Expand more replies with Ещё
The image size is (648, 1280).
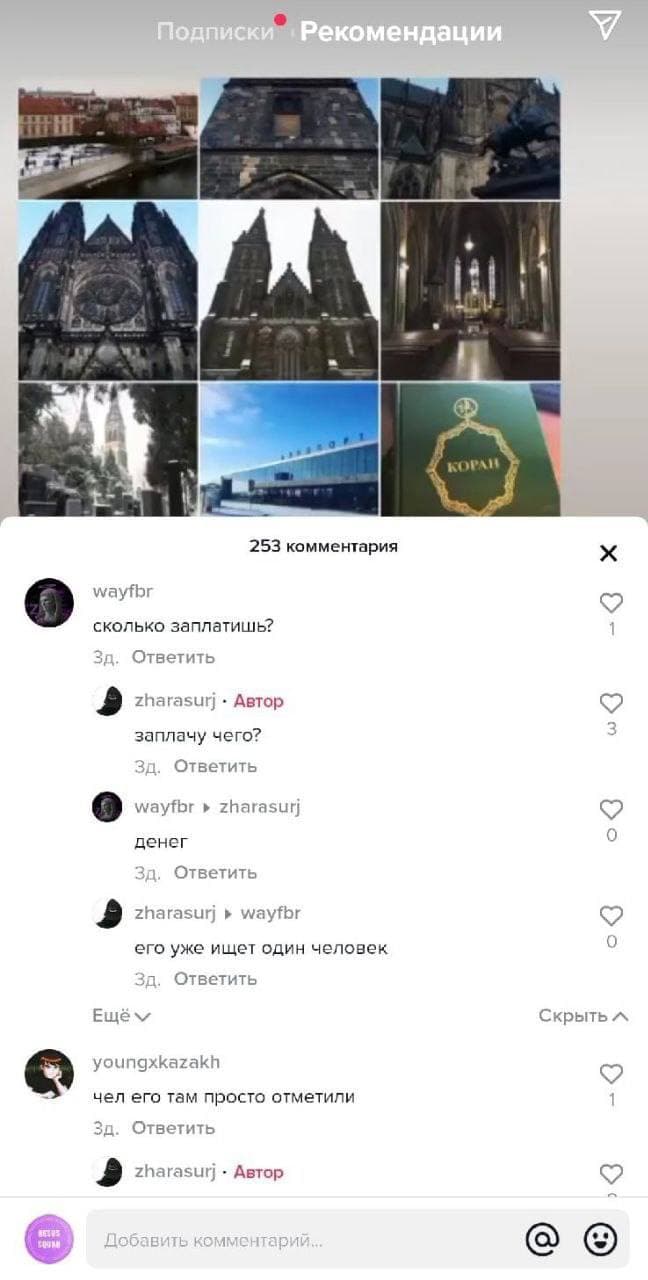click(121, 1015)
